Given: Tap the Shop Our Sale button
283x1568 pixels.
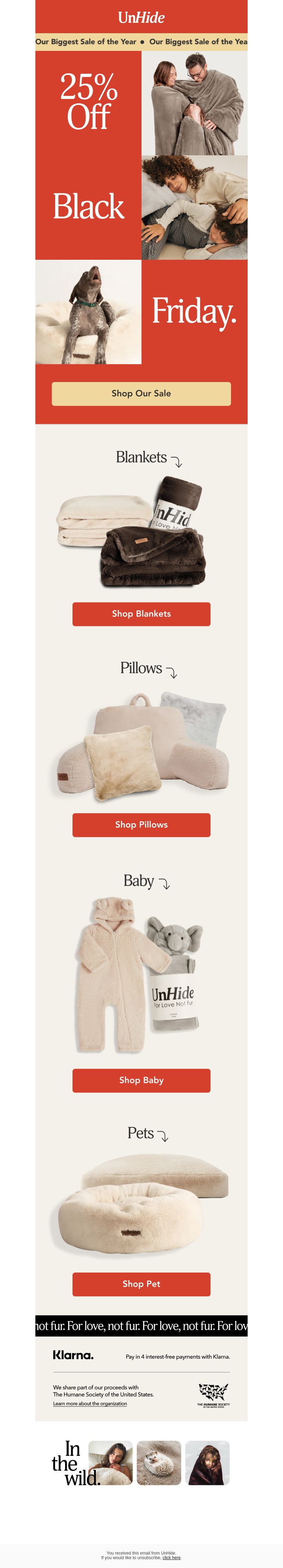Looking at the screenshot, I should pos(141,393).
